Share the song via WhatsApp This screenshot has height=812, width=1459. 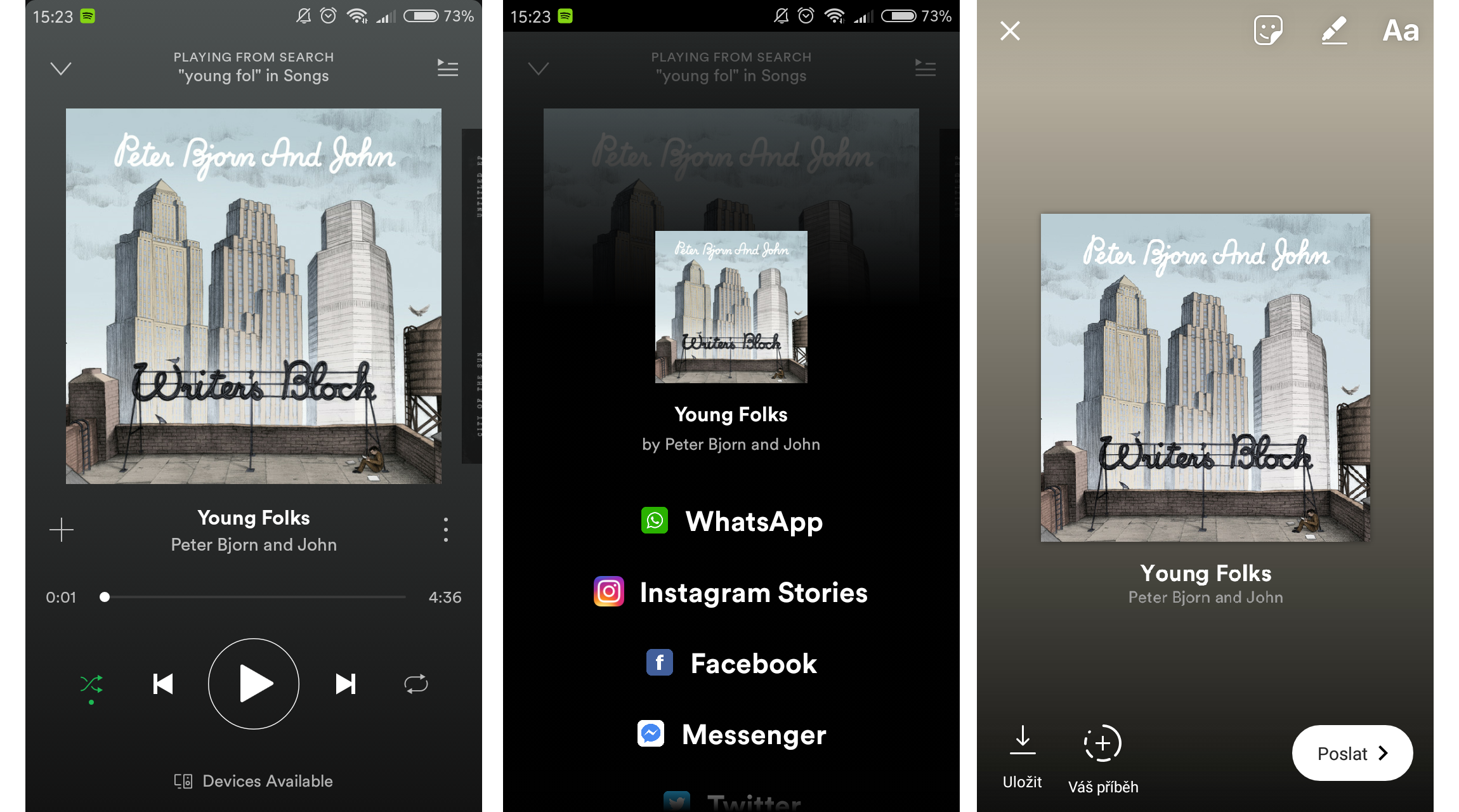(x=731, y=521)
